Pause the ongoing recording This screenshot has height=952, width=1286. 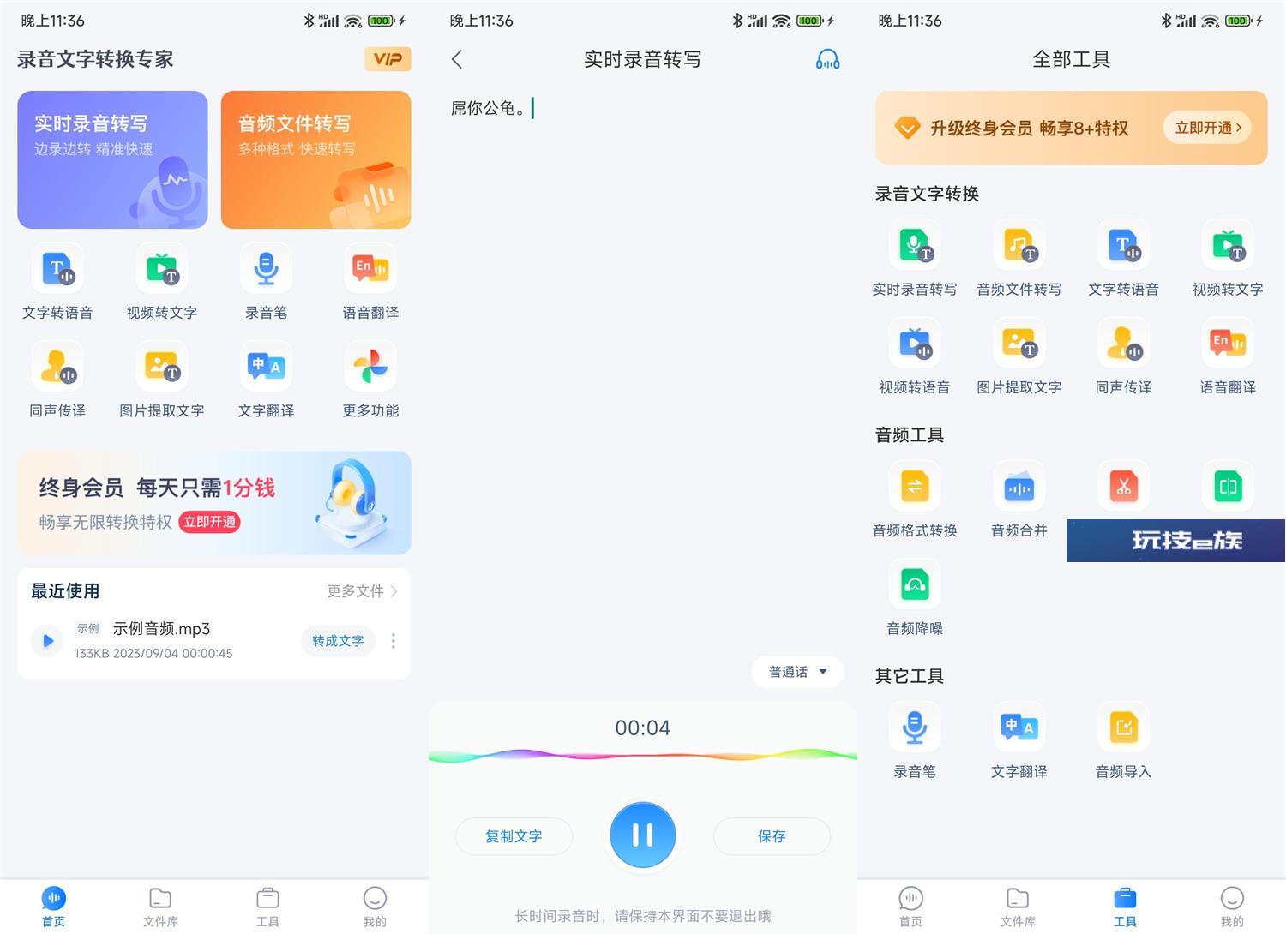[x=643, y=835]
